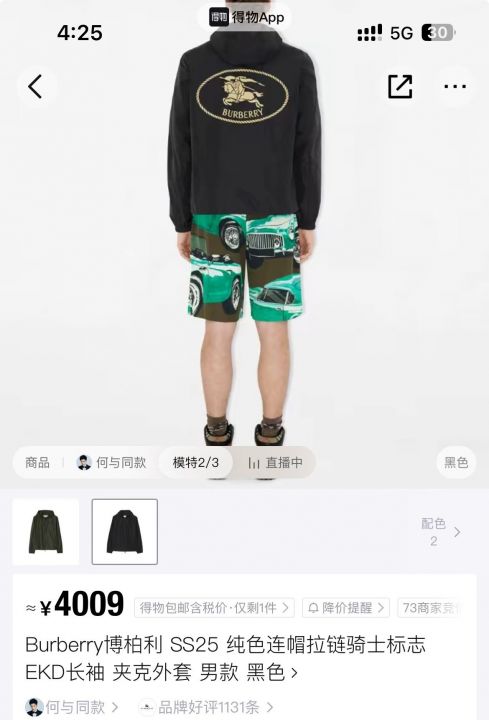Open 得物包邮含税价 price details
The height and width of the screenshot is (720, 489).
214,608
